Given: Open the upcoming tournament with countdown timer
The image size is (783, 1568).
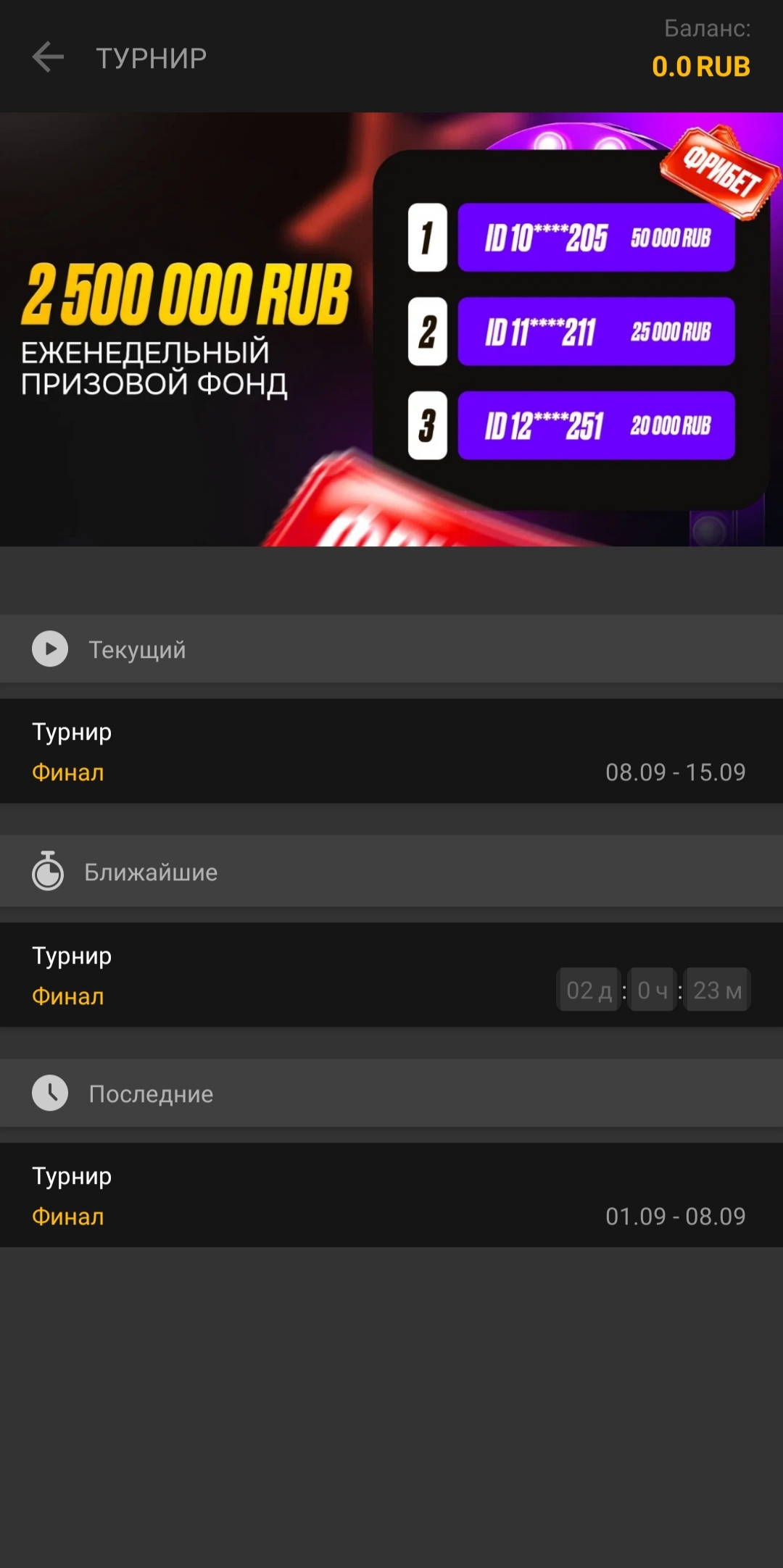Looking at the screenshot, I should tap(391, 975).
